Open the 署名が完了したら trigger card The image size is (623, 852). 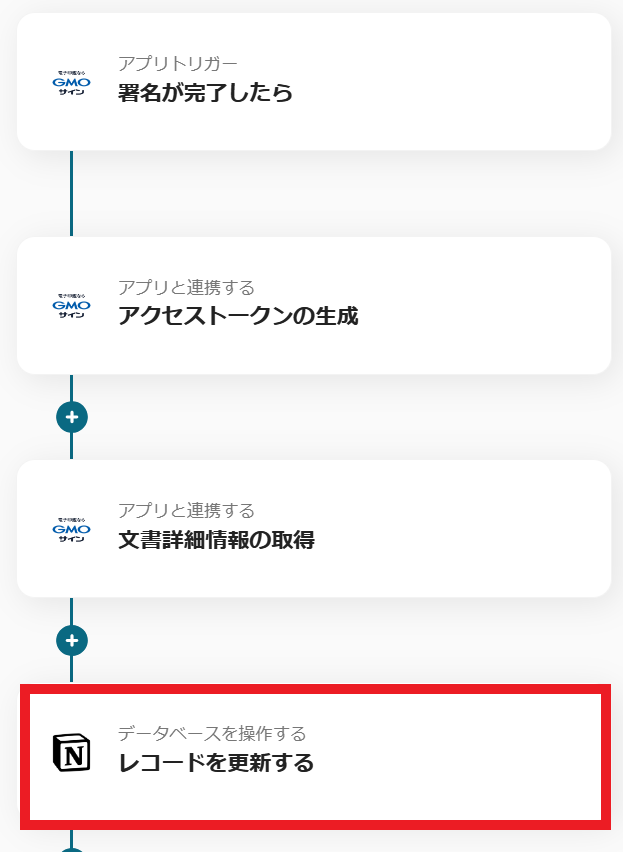(x=313, y=82)
